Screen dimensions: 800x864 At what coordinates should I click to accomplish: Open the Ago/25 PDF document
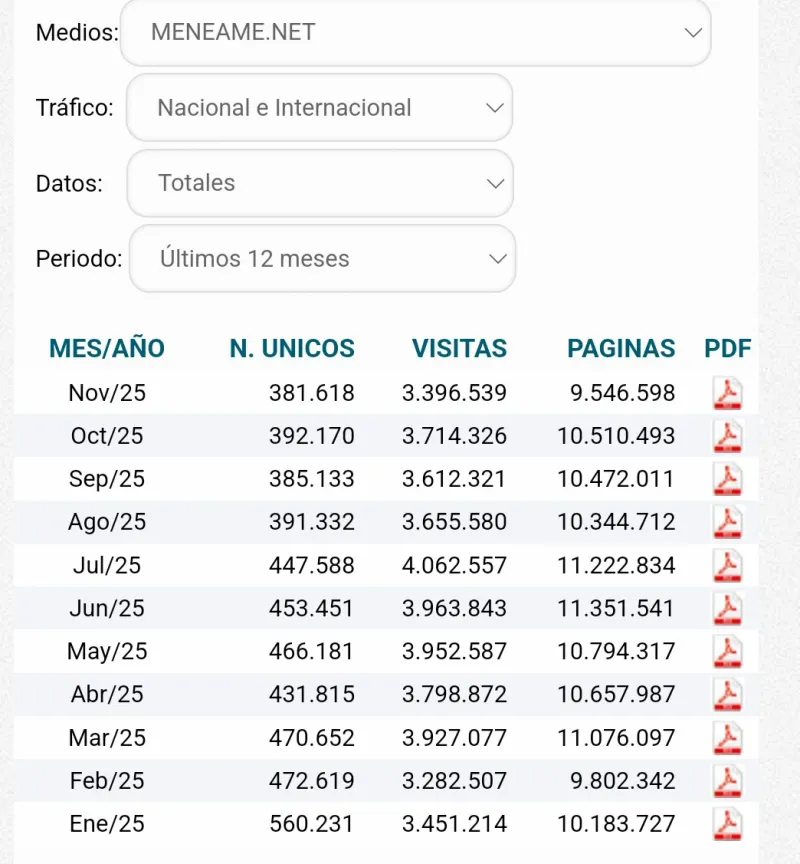(x=727, y=521)
